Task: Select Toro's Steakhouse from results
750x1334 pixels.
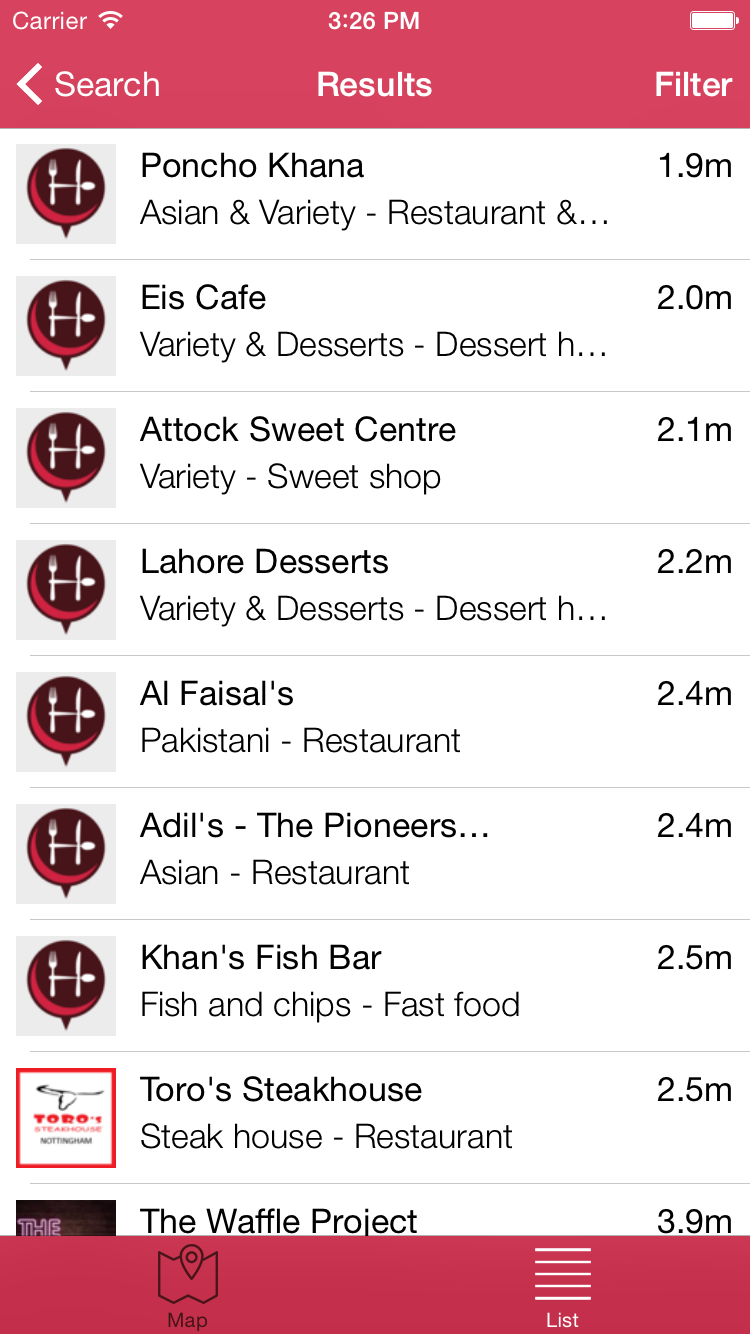Action: 375,1118
